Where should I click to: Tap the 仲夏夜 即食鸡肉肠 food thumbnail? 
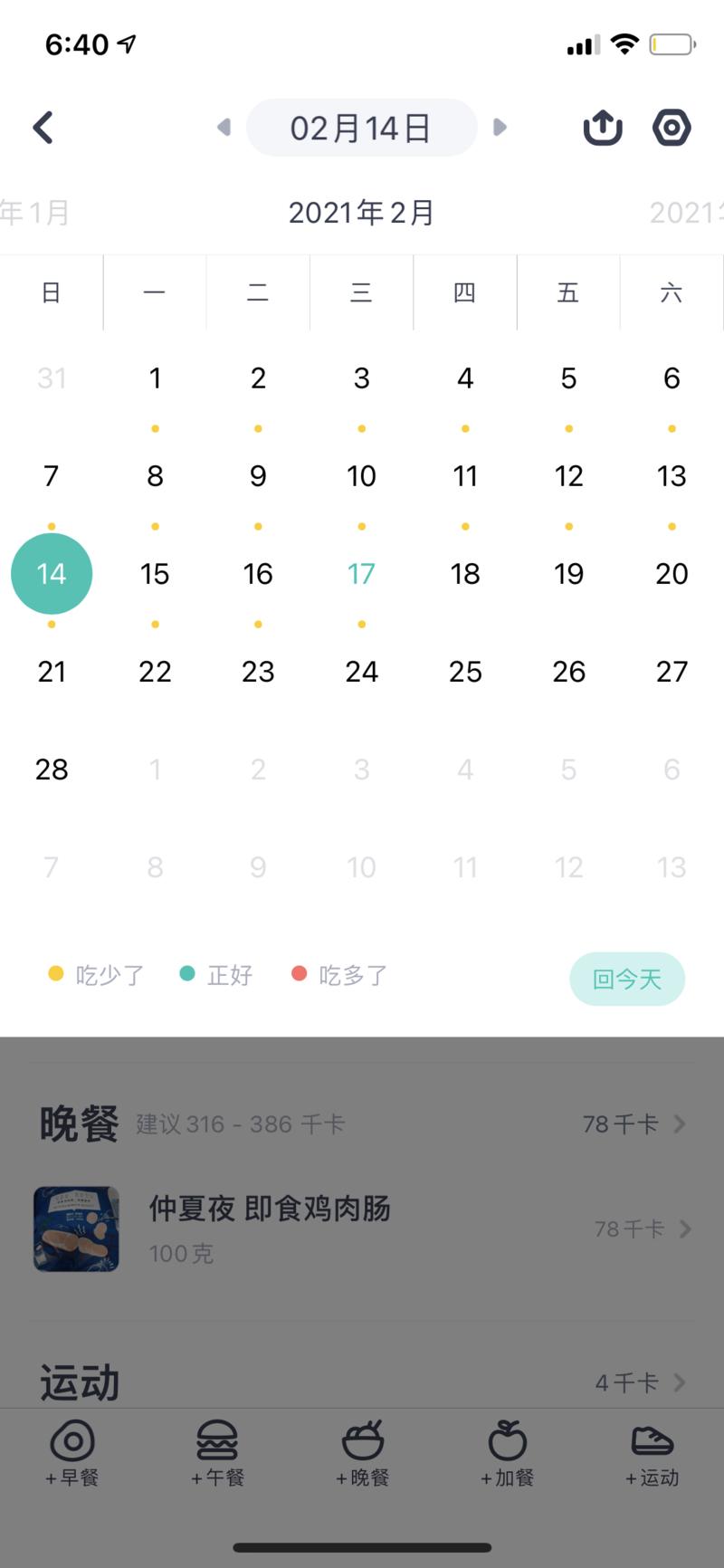click(x=76, y=1229)
